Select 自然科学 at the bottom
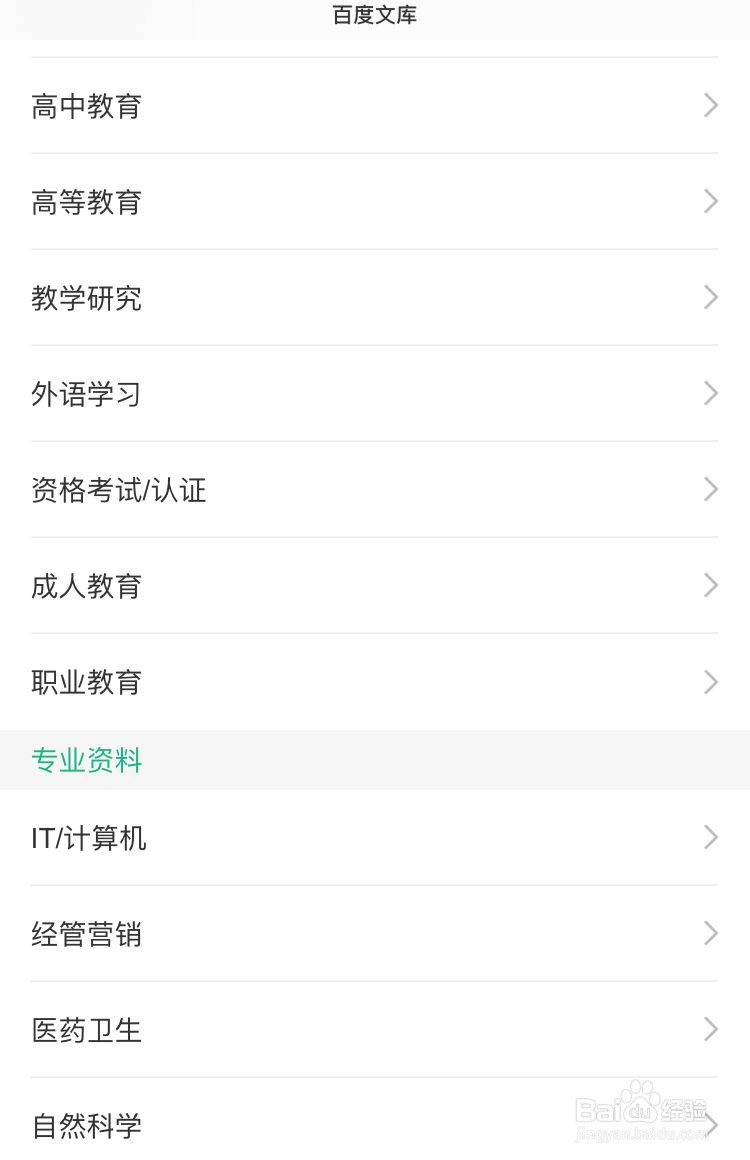This screenshot has width=750, height=1160. [x=86, y=1126]
